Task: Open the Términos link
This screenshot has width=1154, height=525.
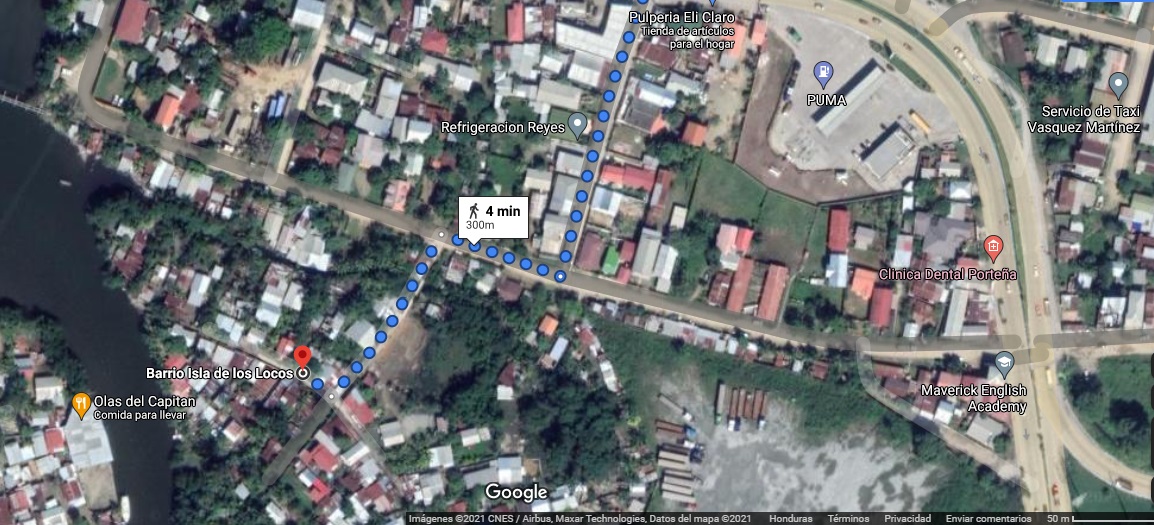Action: click(848, 519)
